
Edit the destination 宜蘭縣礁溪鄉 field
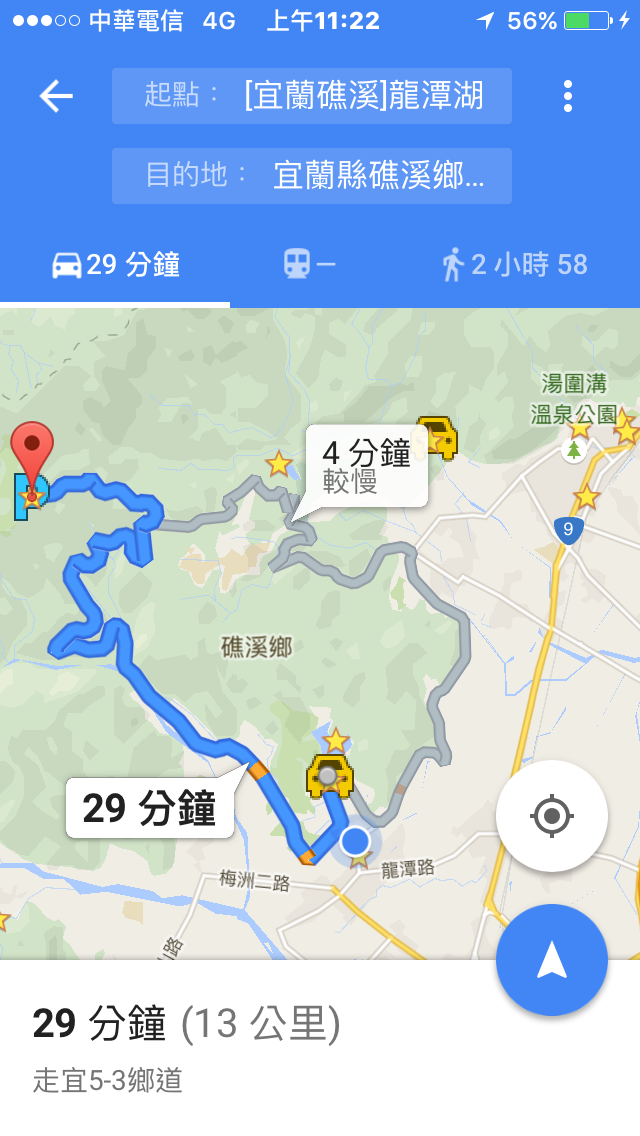pos(312,176)
